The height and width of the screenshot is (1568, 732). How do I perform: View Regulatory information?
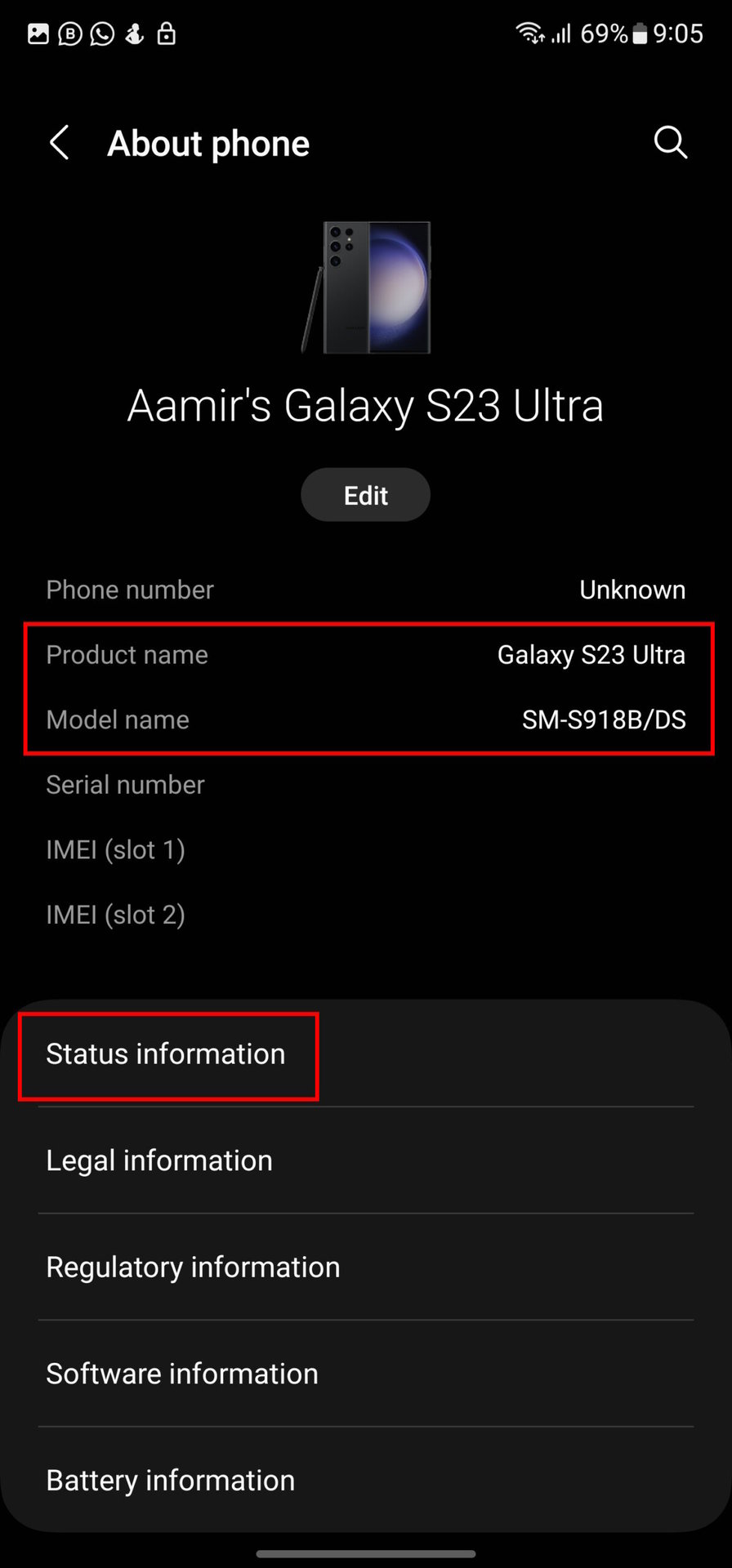click(193, 1267)
